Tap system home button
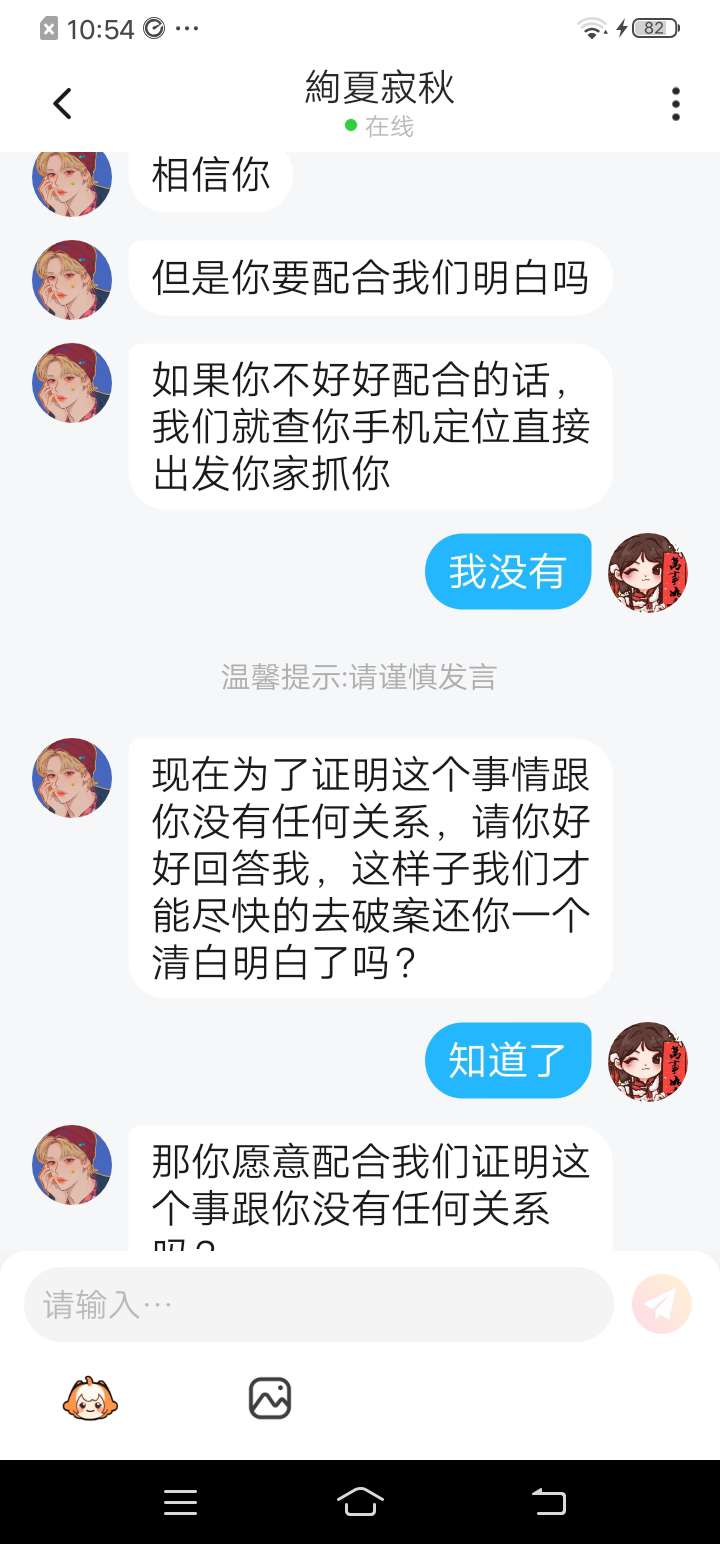Viewport: 720px width, 1544px height. 360,1502
